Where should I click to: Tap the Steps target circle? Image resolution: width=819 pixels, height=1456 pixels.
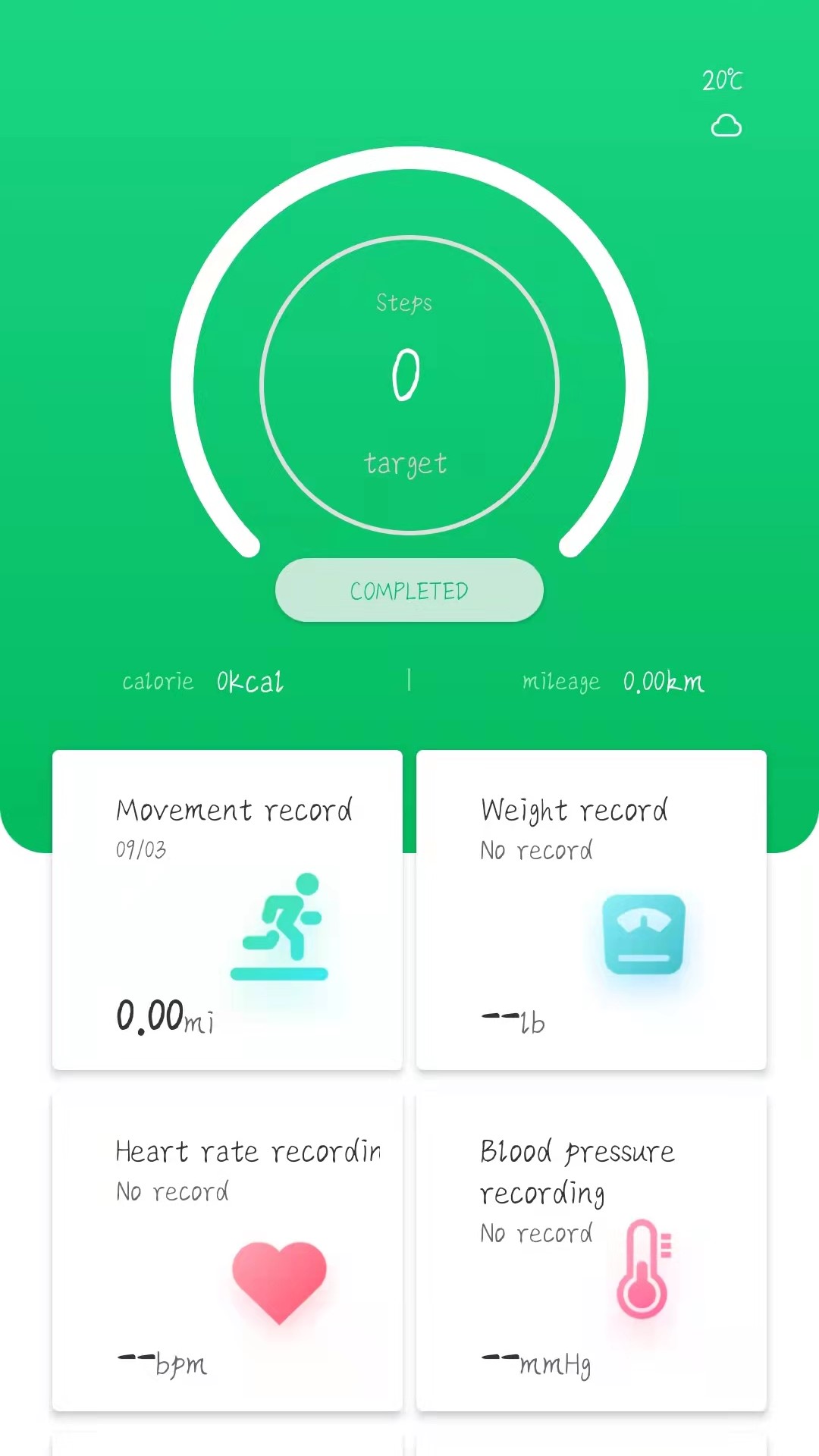409,385
